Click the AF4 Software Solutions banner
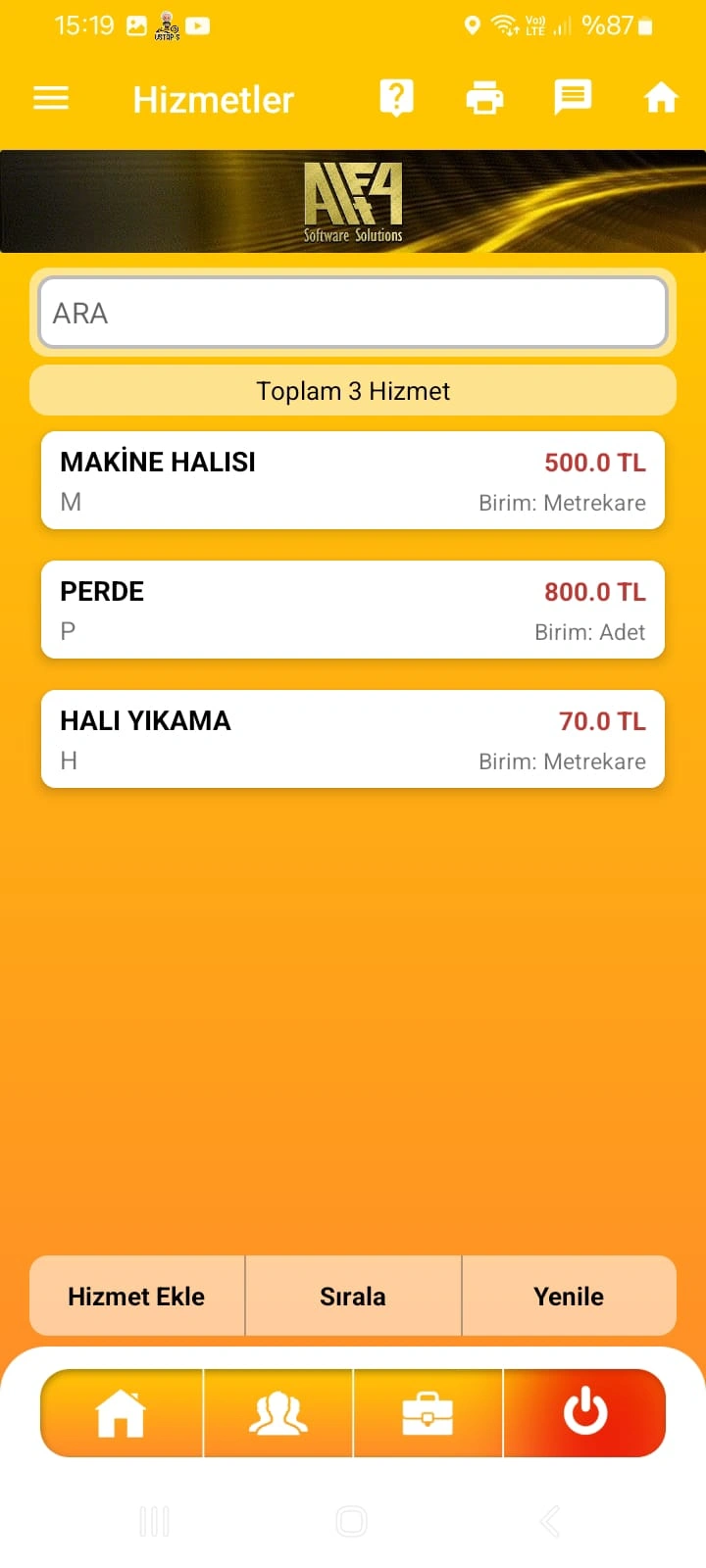 click(x=353, y=201)
